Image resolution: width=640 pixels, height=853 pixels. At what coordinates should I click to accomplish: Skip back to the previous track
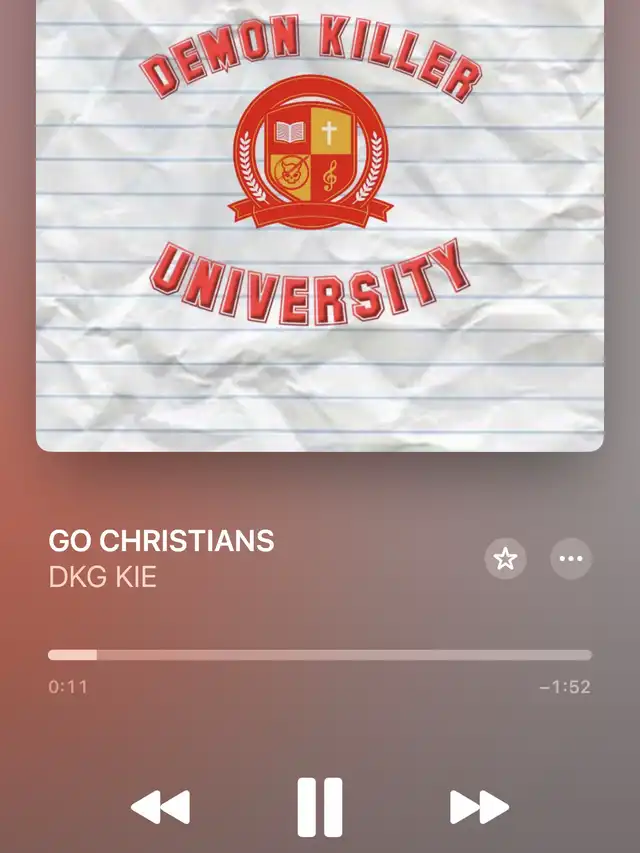pyautogui.click(x=160, y=807)
